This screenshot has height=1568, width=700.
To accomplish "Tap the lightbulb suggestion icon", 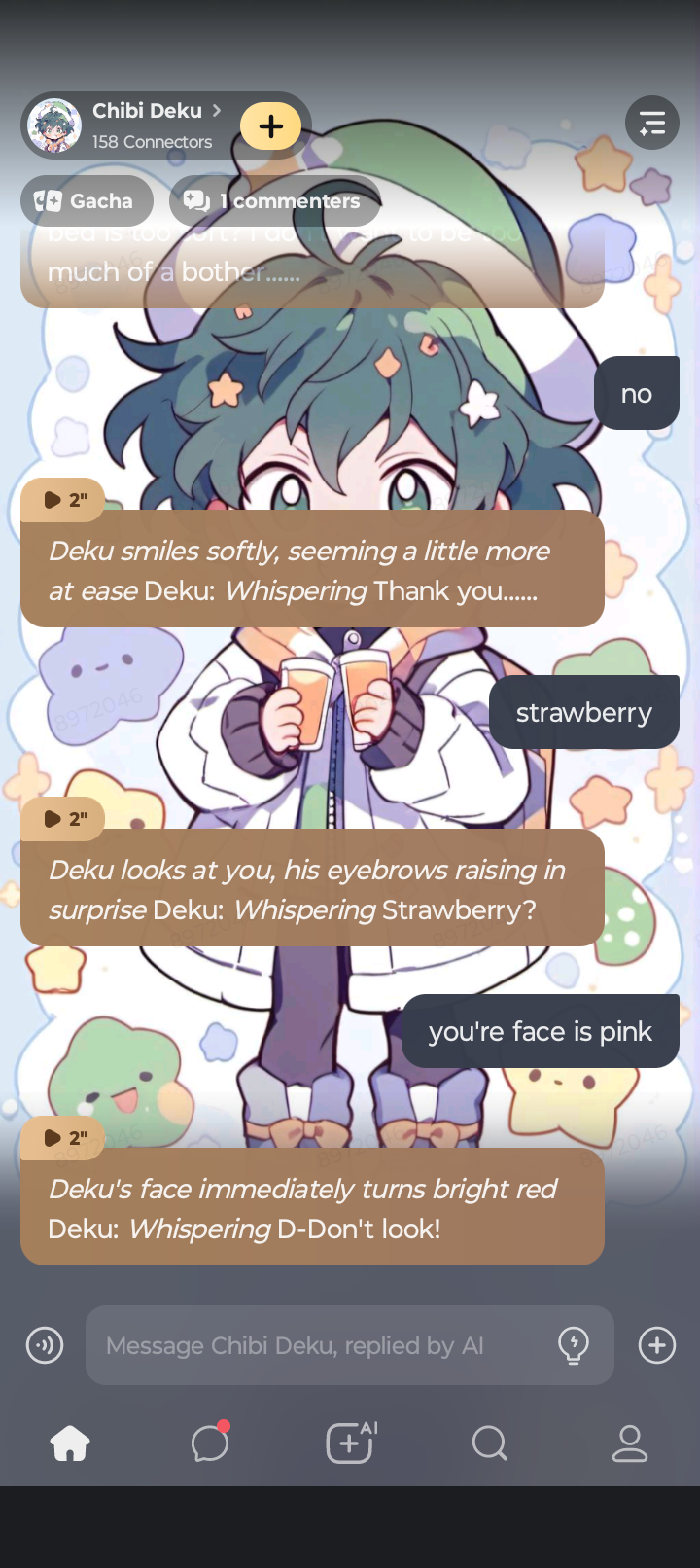I will [574, 1345].
